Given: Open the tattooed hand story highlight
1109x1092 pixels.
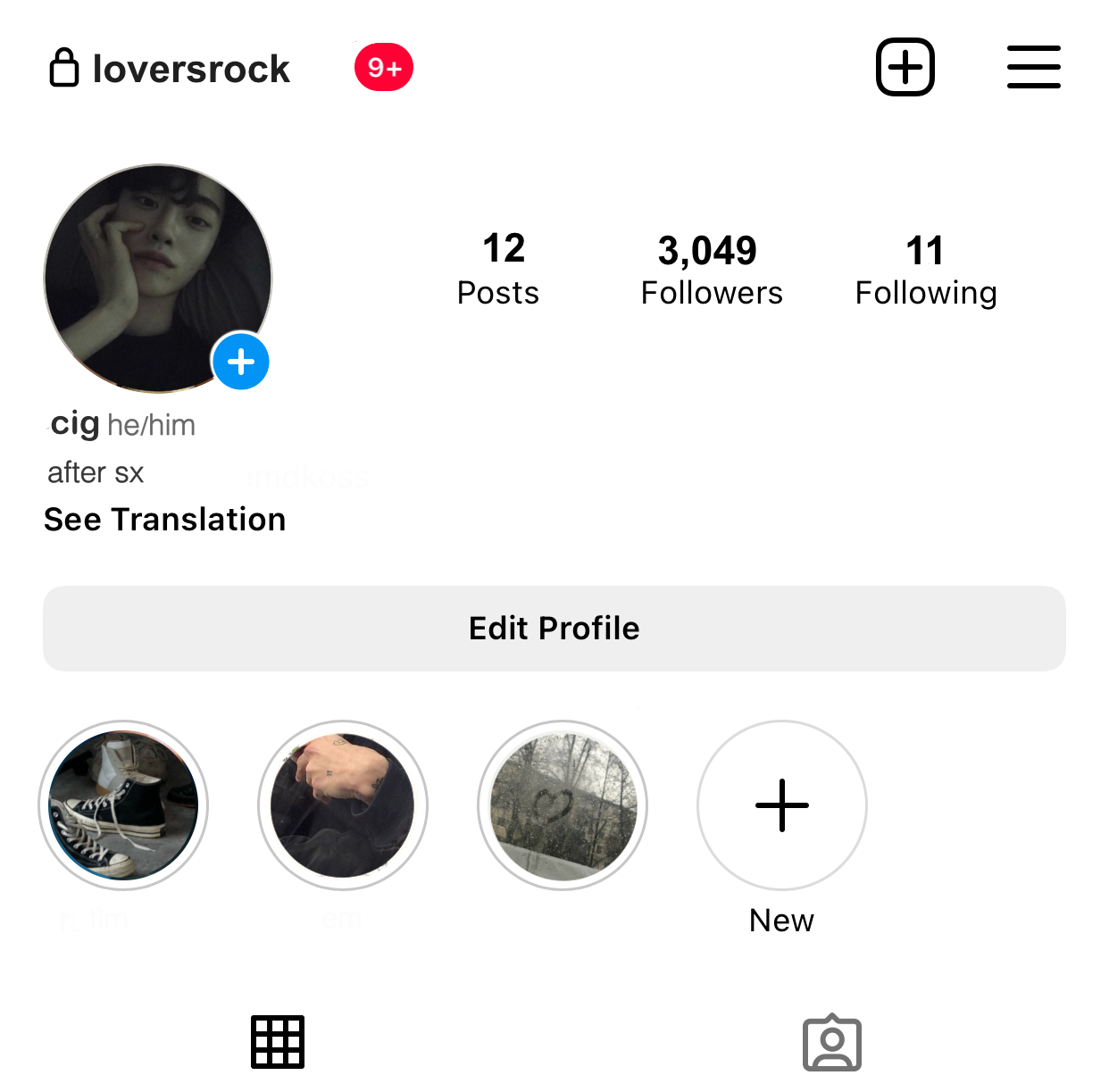Looking at the screenshot, I should click(x=343, y=805).
